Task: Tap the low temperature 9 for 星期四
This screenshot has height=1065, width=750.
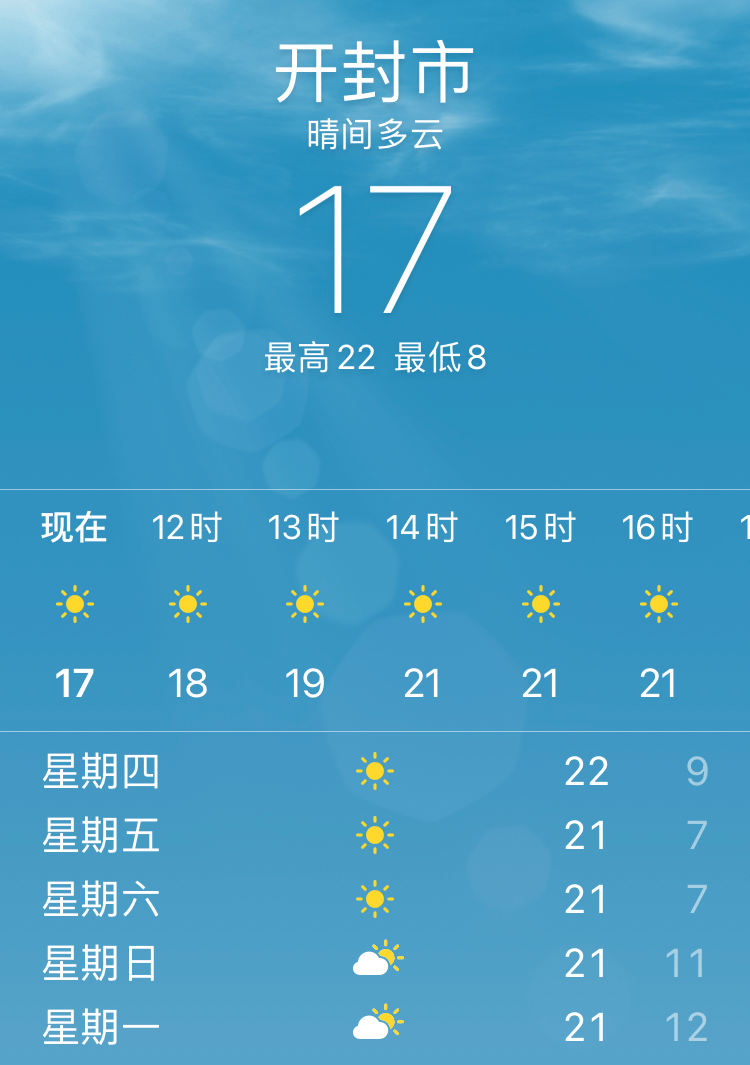Action: 697,770
